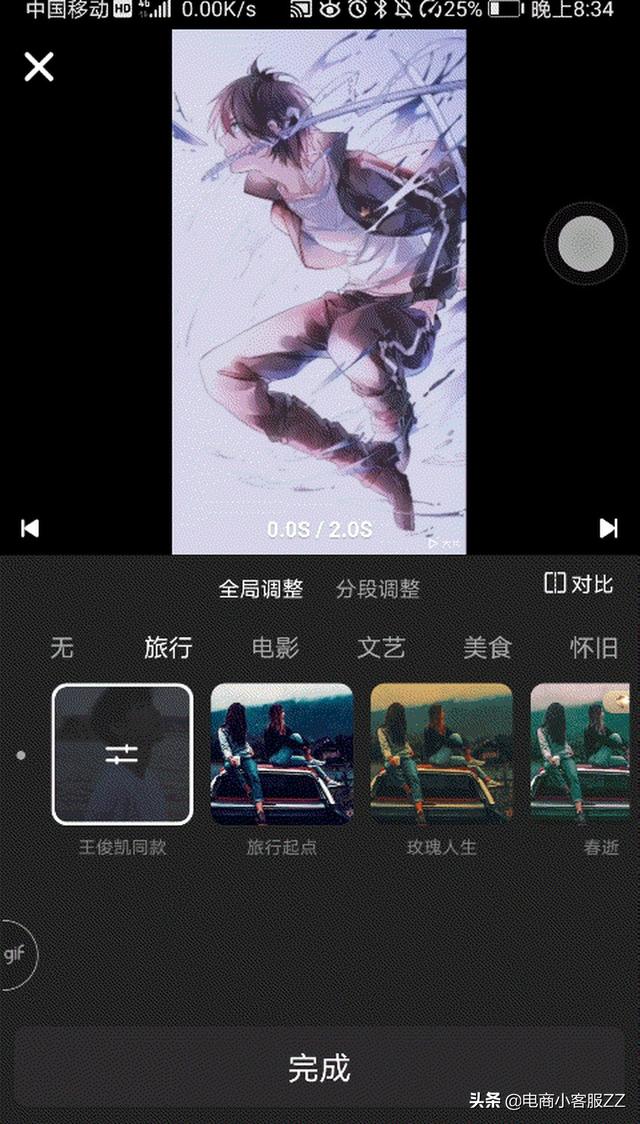Screen dimensions: 640x1124
Task: Tap the 对比 compare button
Action: (578, 584)
